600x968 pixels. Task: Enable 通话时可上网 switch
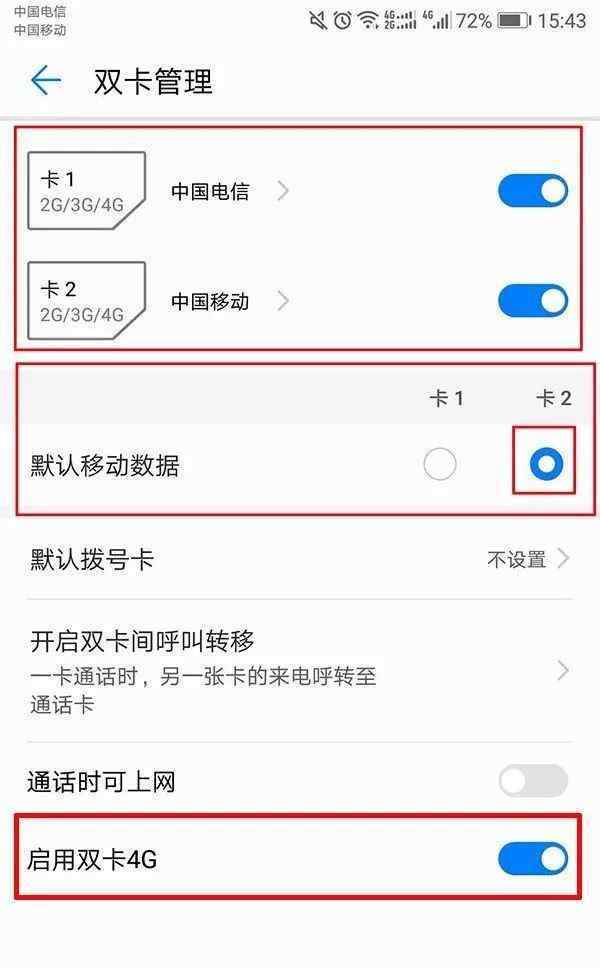click(x=533, y=781)
